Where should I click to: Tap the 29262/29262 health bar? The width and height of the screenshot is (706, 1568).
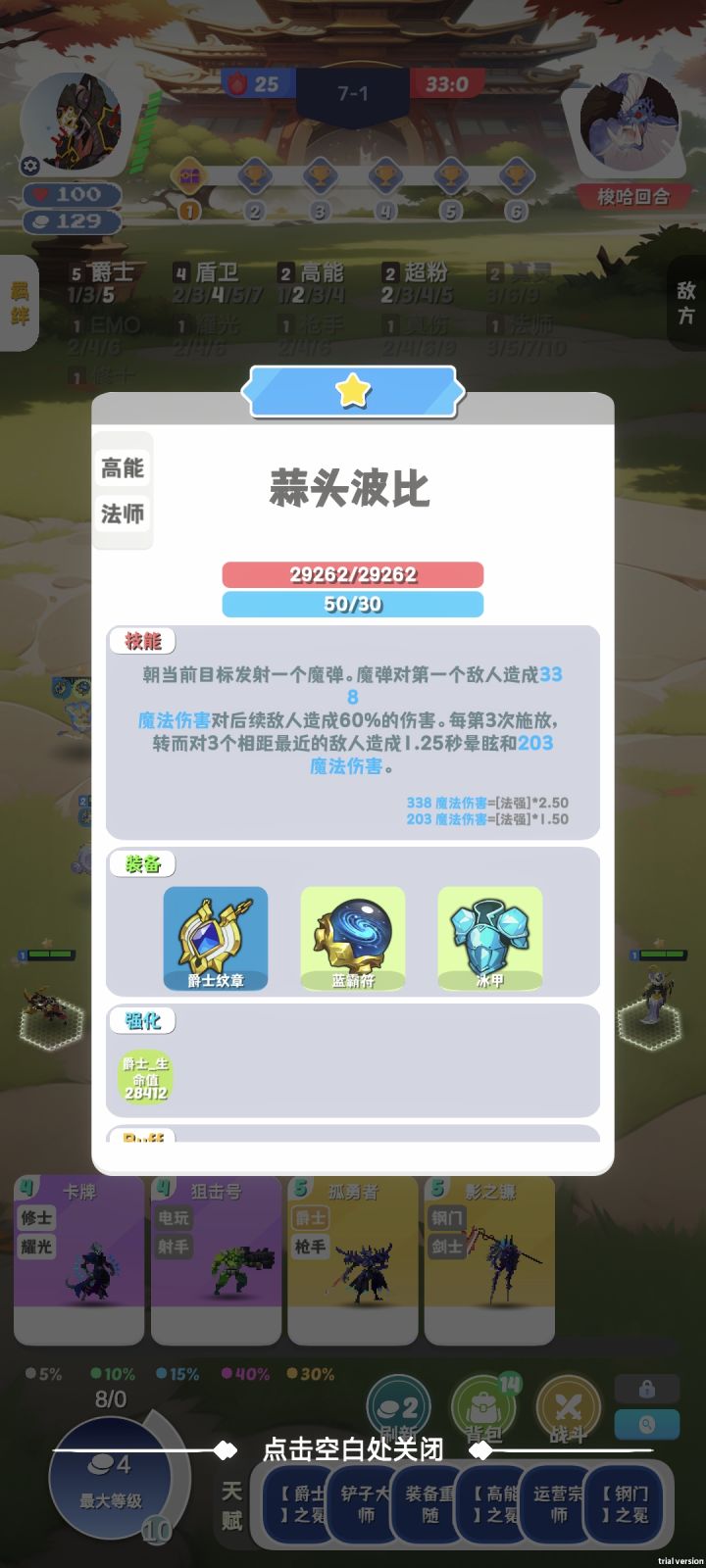[353, 574]
